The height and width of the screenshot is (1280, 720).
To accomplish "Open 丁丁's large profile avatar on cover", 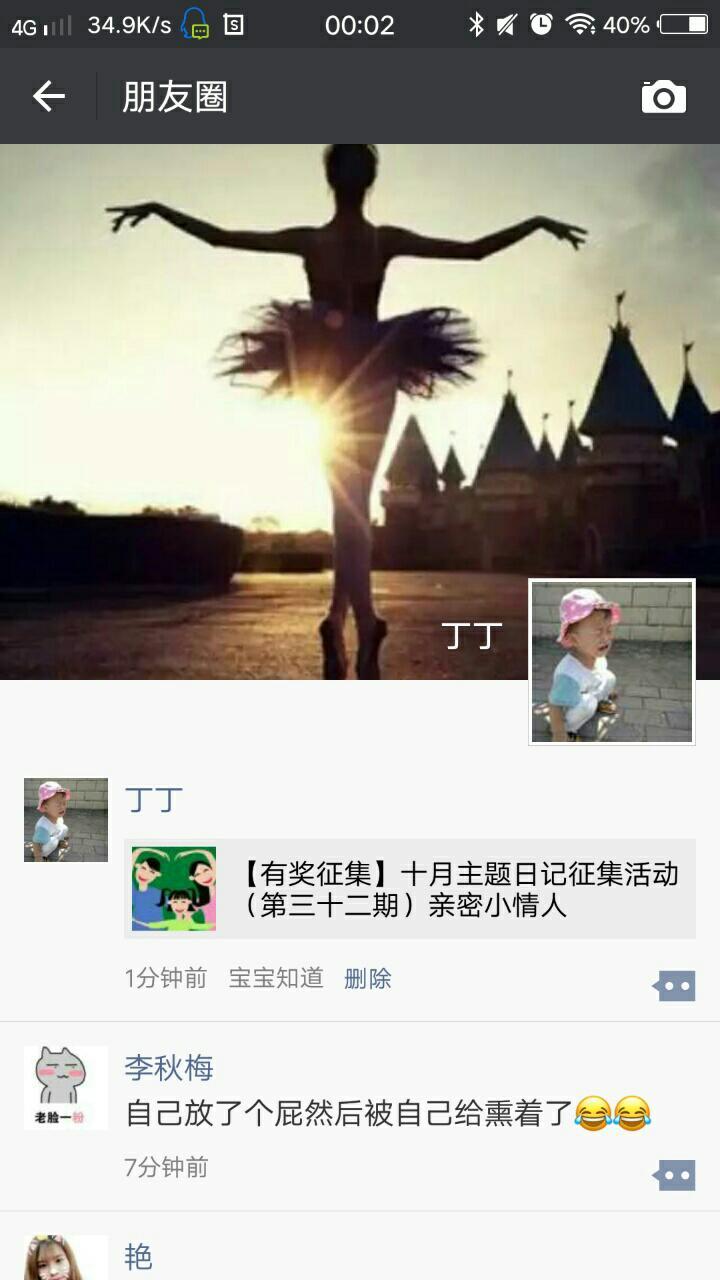I will 611,662.
